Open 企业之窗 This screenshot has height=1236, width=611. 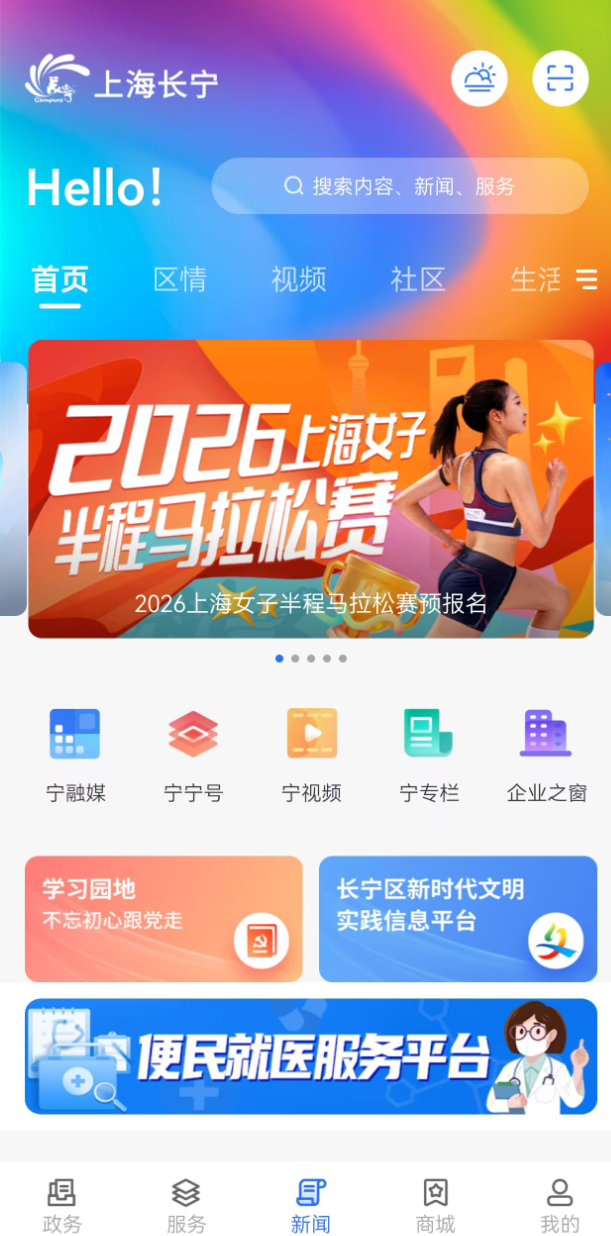546,753
